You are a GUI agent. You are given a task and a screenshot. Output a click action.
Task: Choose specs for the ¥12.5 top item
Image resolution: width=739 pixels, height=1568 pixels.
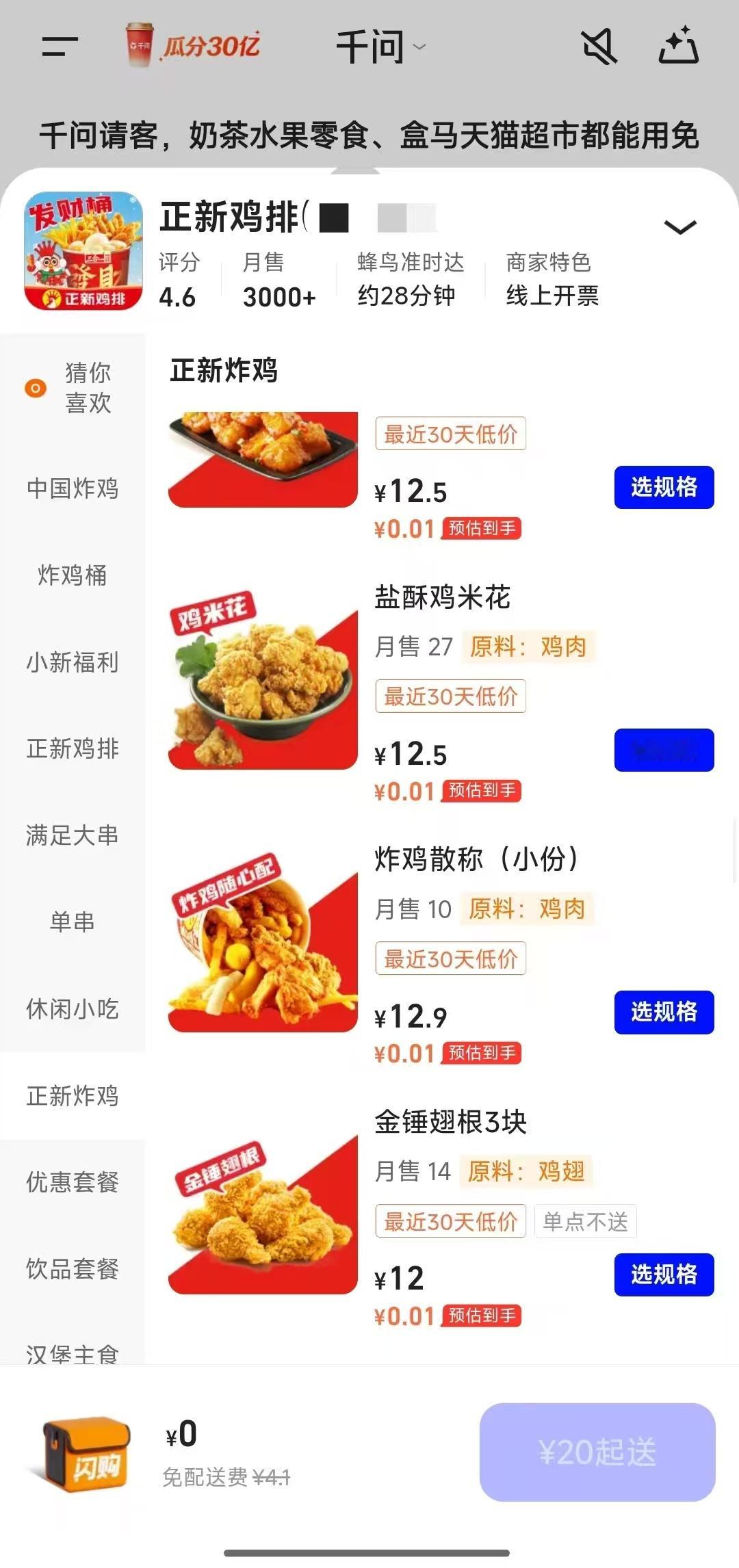click(664, 487)
